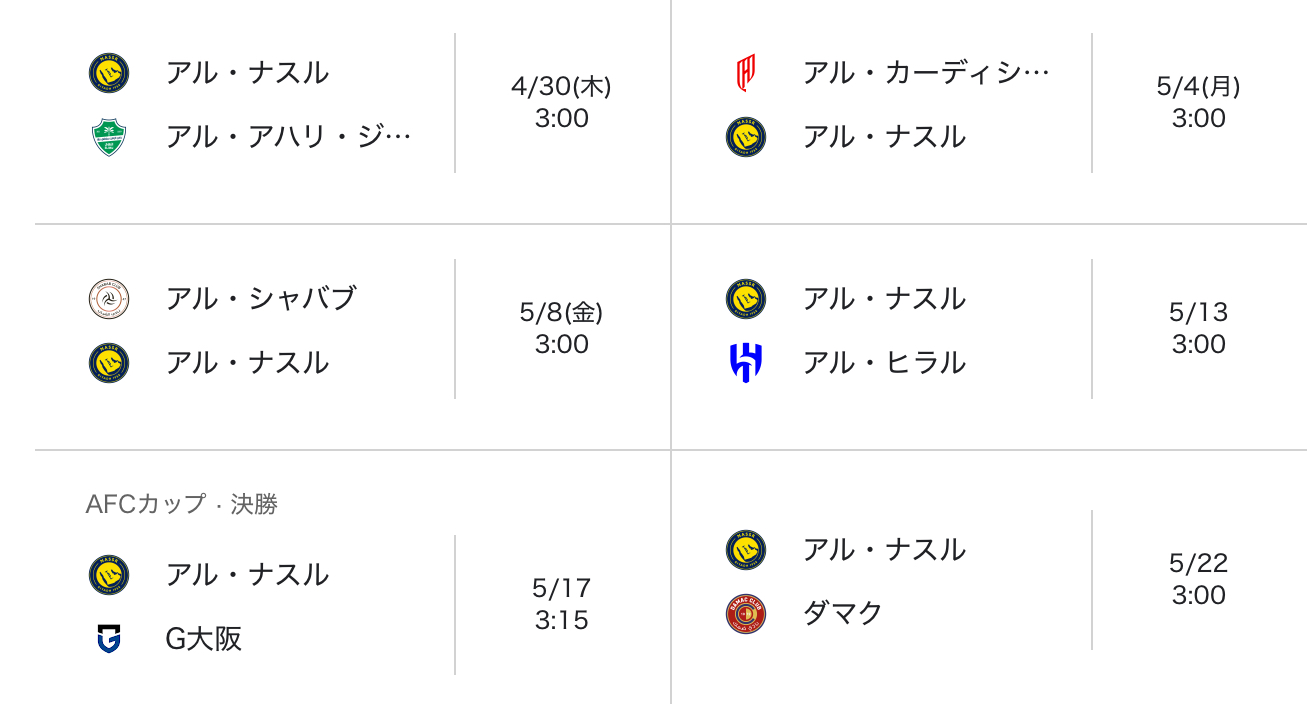Open the Al Nassr vs Al Ahli match on 4/30

(x=350, y=104)
